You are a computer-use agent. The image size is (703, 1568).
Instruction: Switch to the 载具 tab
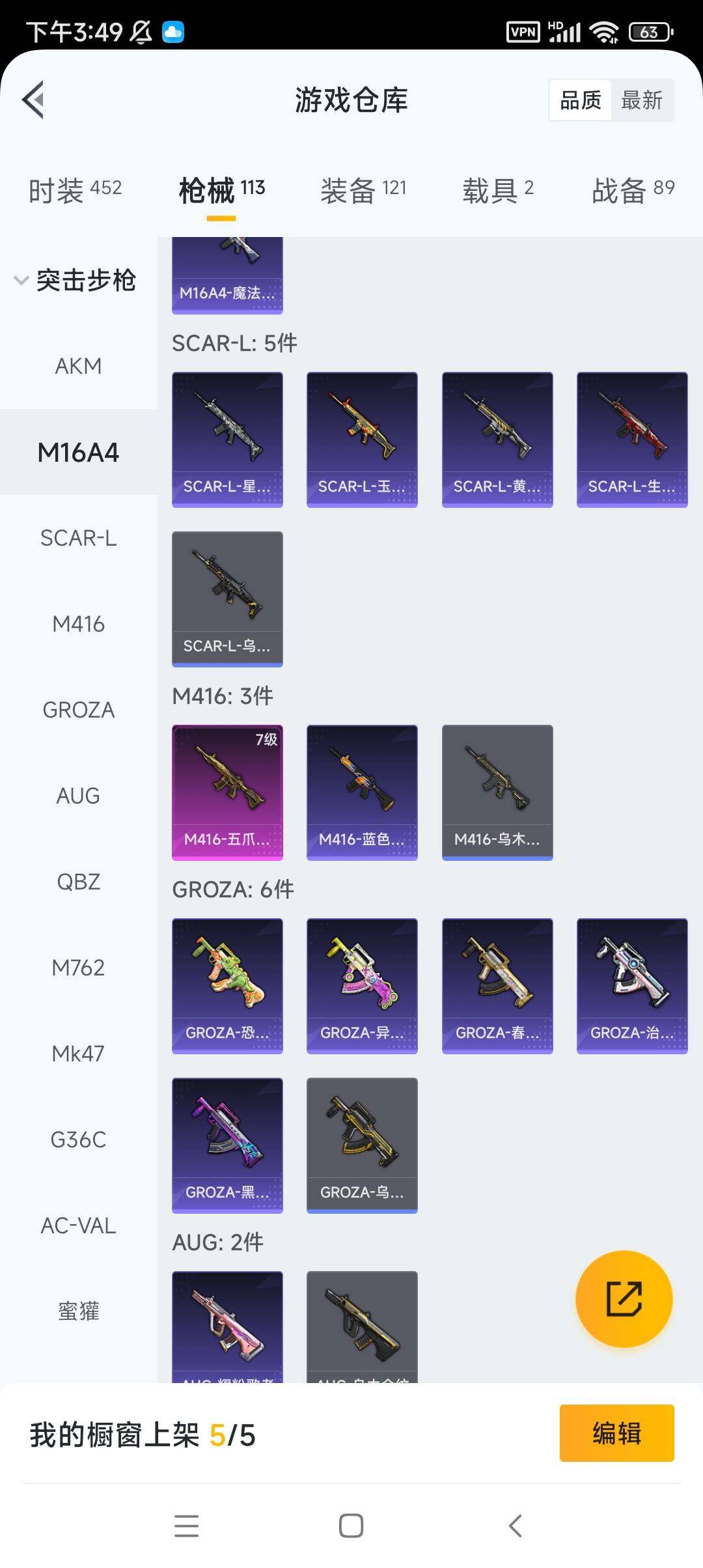pos(498,190)
